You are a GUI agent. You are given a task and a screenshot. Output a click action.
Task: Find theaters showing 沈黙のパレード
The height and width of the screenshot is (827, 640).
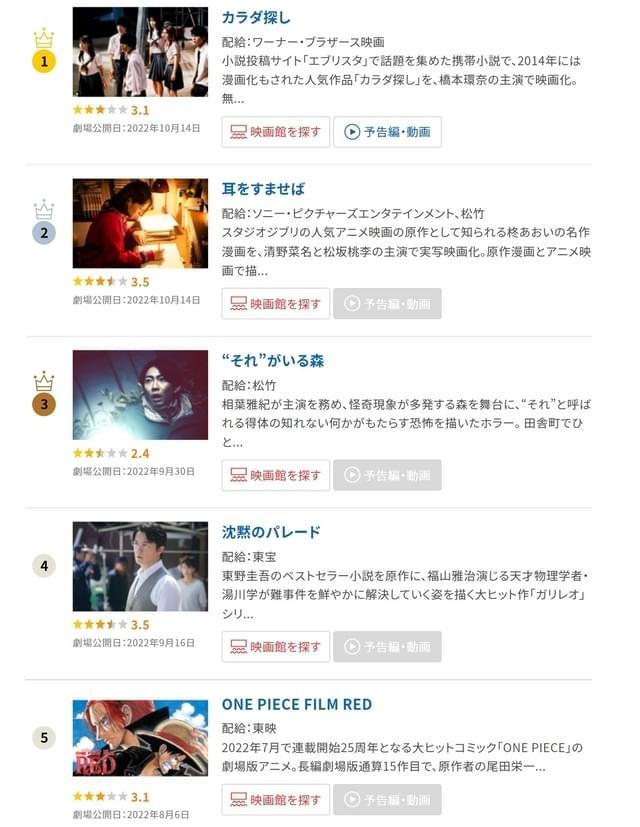276,647
